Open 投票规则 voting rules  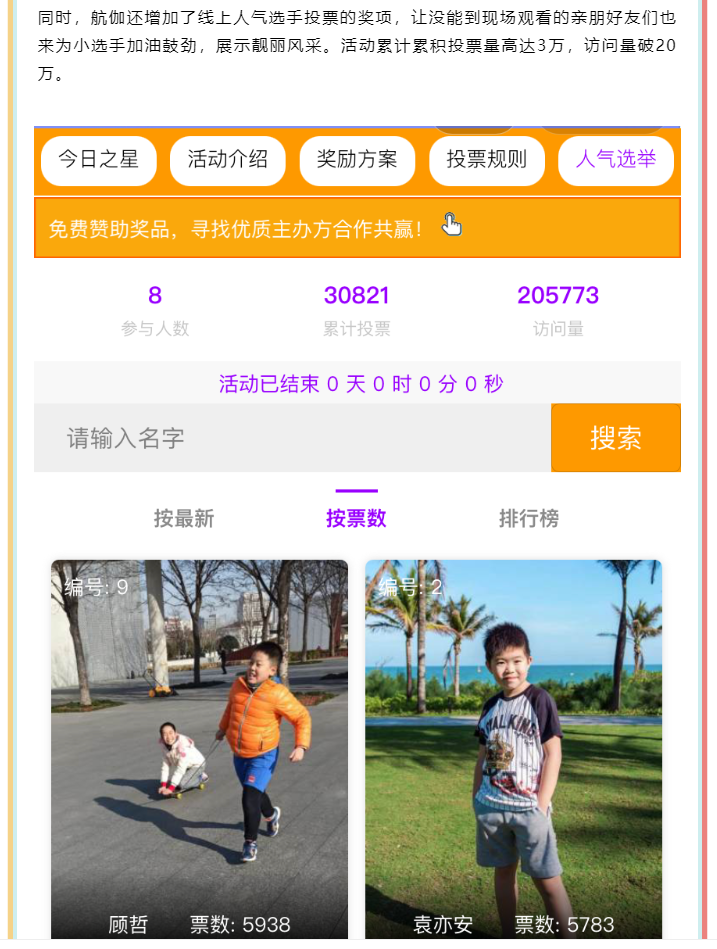click(x=487, y=160)
